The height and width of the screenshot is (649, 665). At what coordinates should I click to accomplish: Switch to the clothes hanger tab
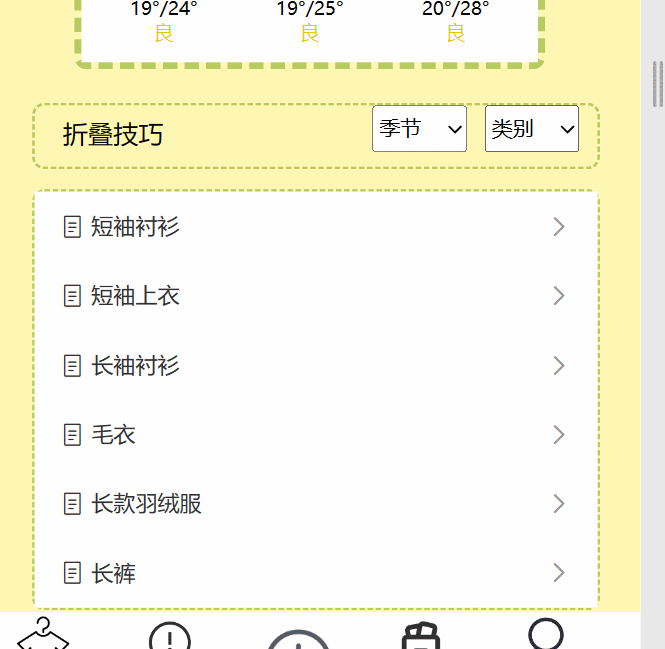(x=42, y=634)
